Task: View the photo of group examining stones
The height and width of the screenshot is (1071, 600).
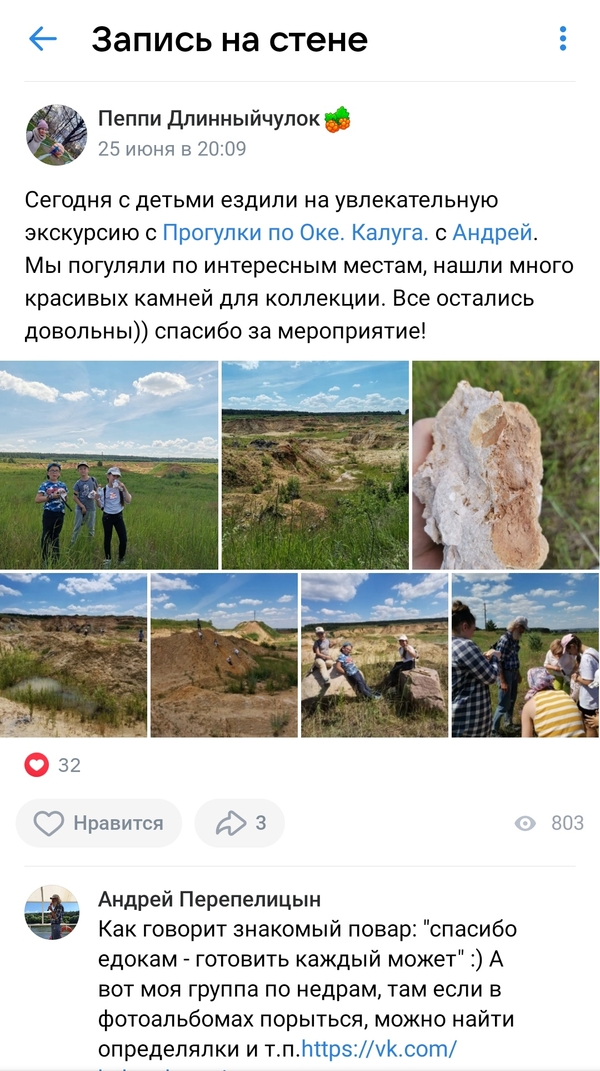Action: pyautogui.click(x=525, y=655)
